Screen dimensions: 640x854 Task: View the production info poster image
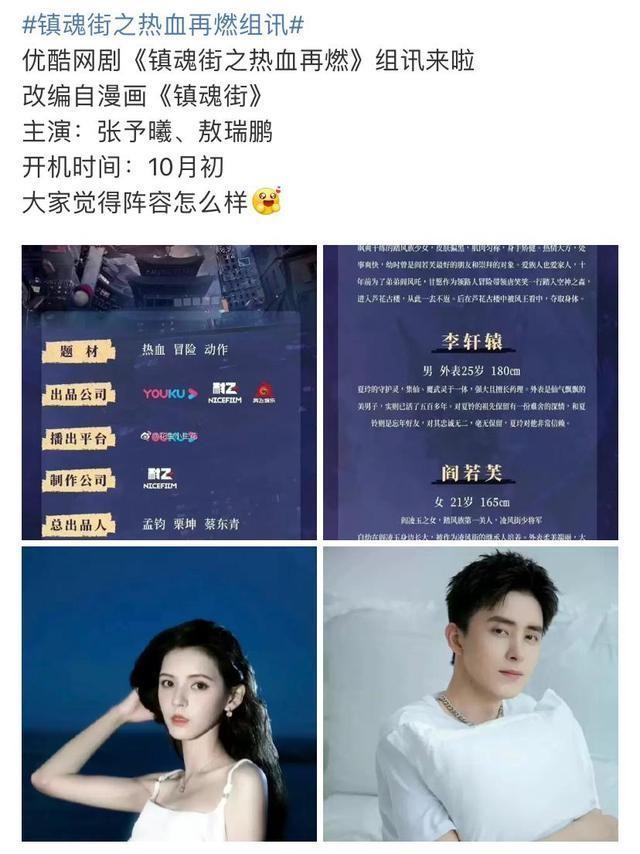[x=169, y=392]
